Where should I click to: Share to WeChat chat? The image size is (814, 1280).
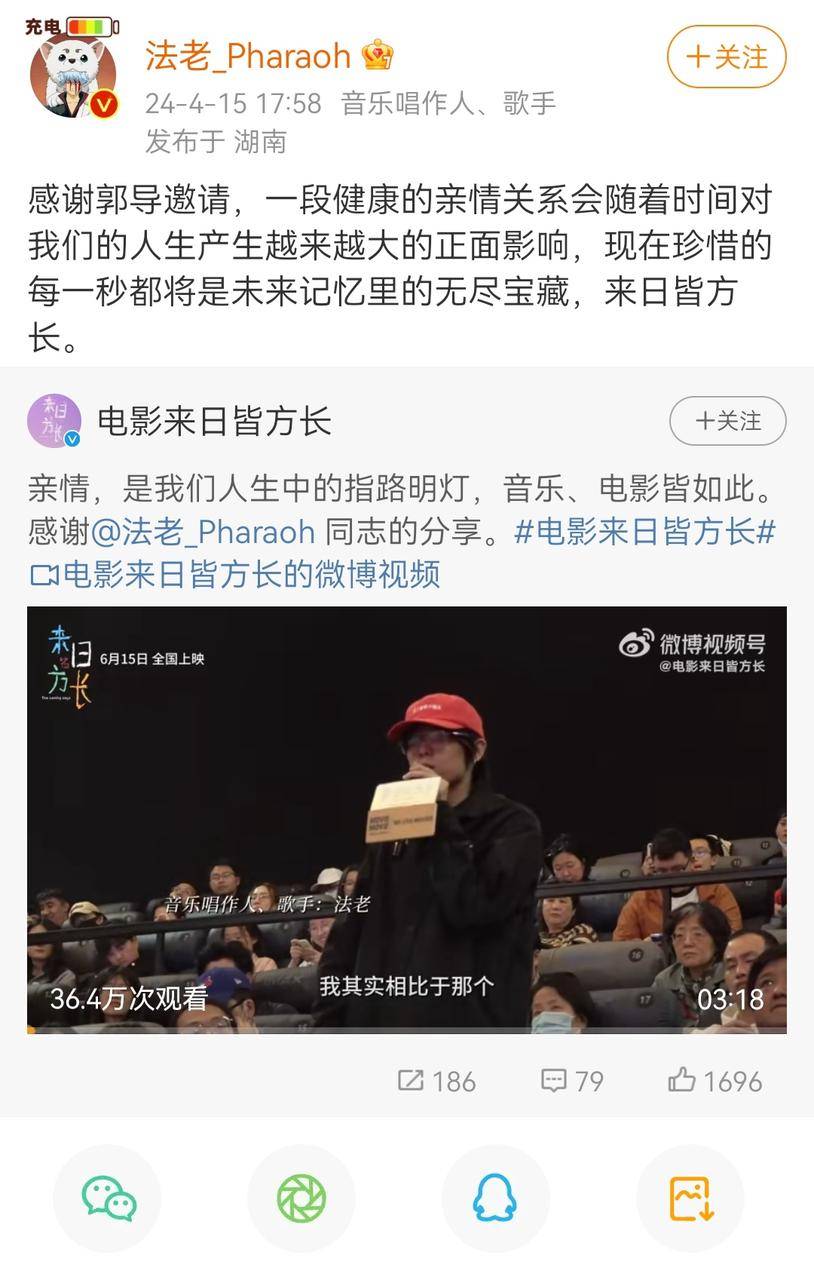(x=108, y=1198)
